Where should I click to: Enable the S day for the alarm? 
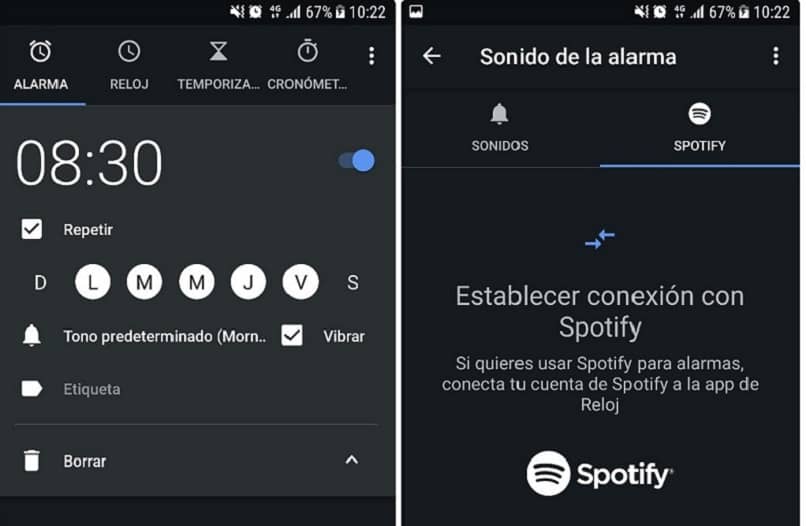click(353, 283)
